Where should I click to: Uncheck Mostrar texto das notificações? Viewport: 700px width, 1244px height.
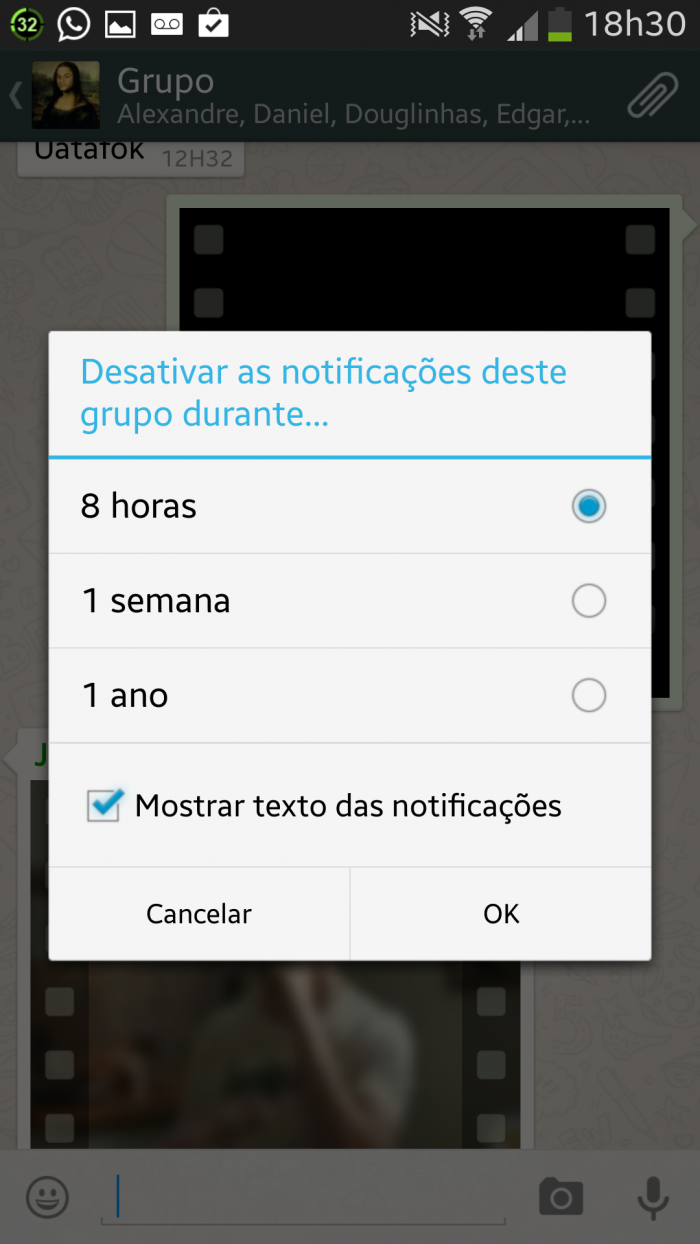105,805
